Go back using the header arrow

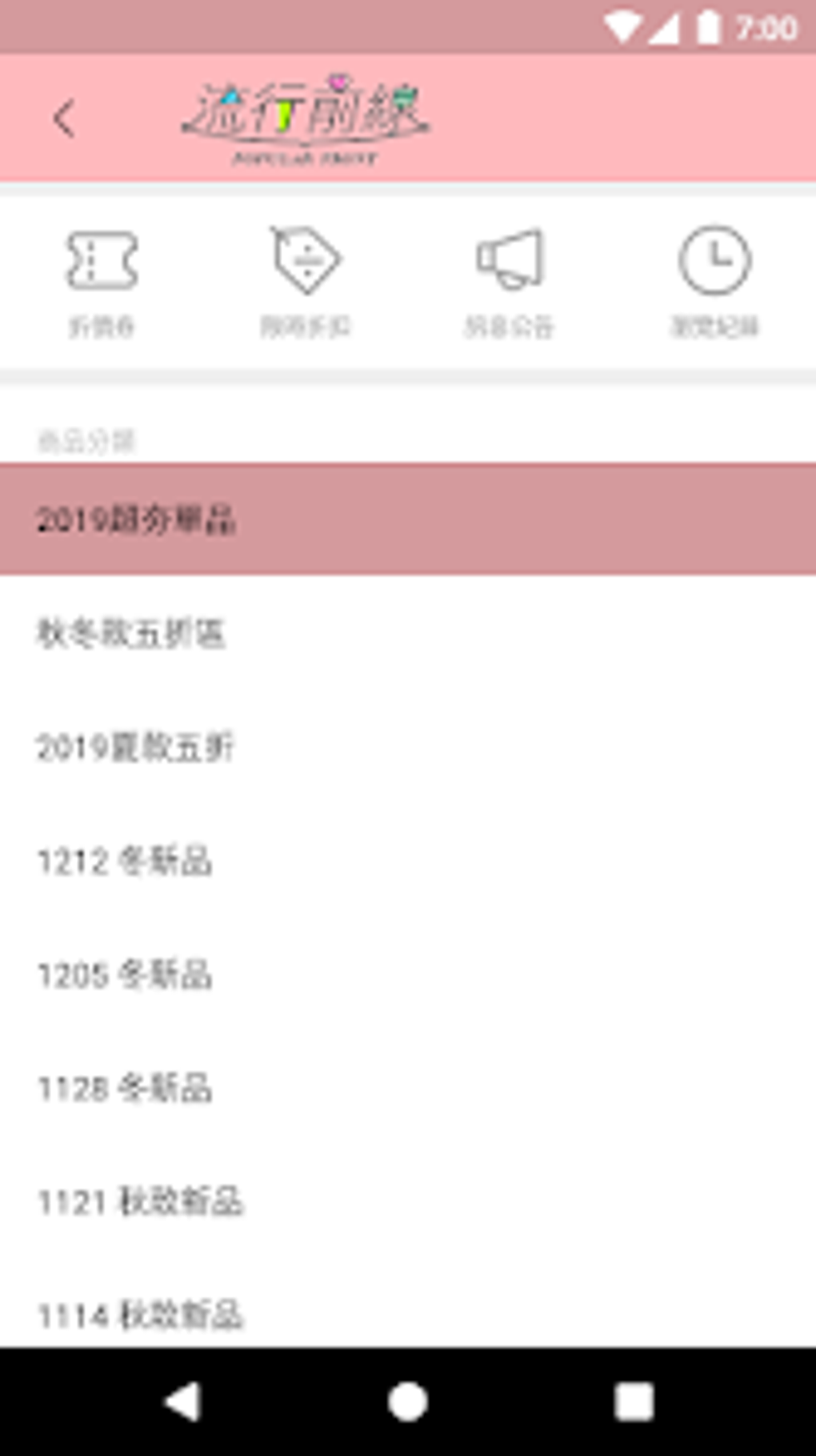64,118
